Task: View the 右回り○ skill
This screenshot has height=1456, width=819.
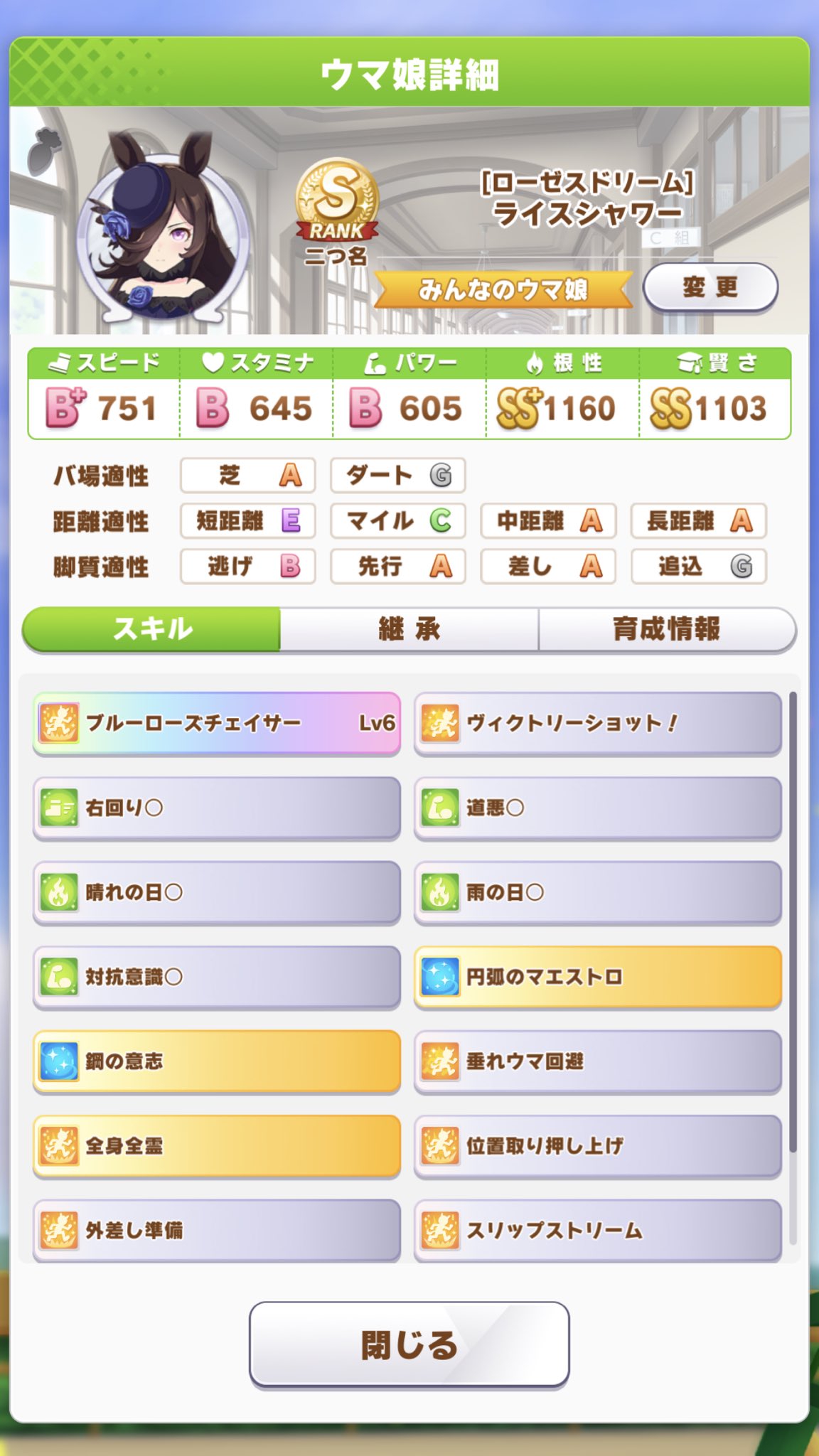Action: [x=216, y=808]
